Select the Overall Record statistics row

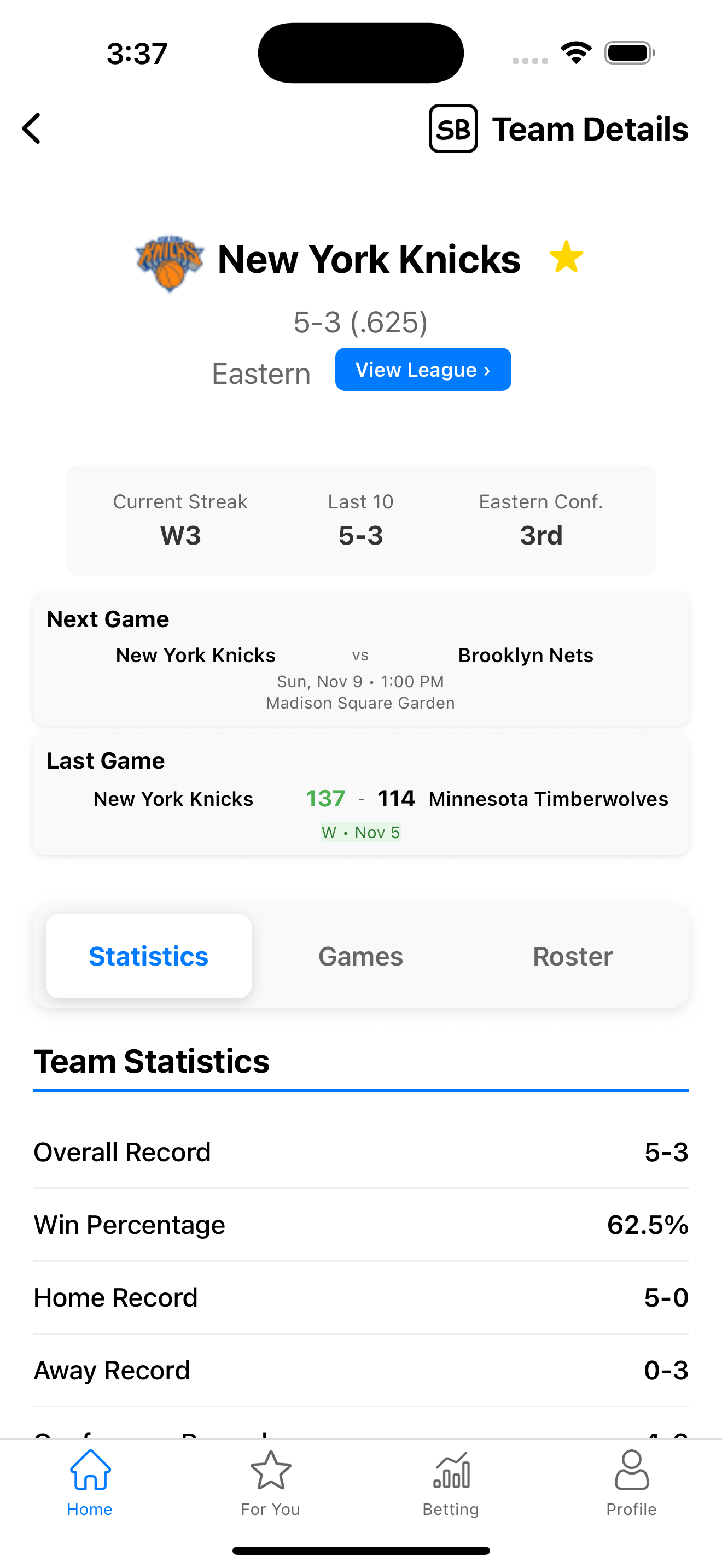tap(361, 1151)
